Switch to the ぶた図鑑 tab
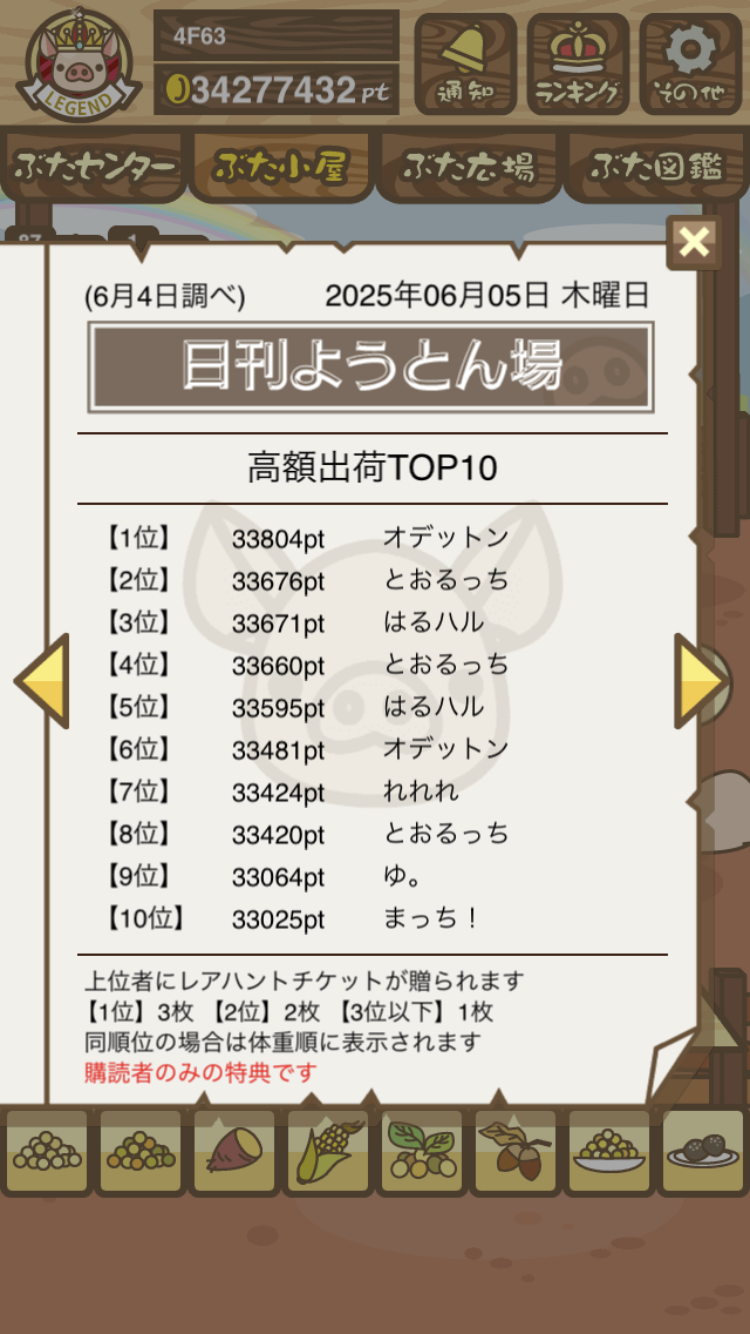Image resolution: width=750 pixels, height=1334 pixels. [x=655, y=167]
